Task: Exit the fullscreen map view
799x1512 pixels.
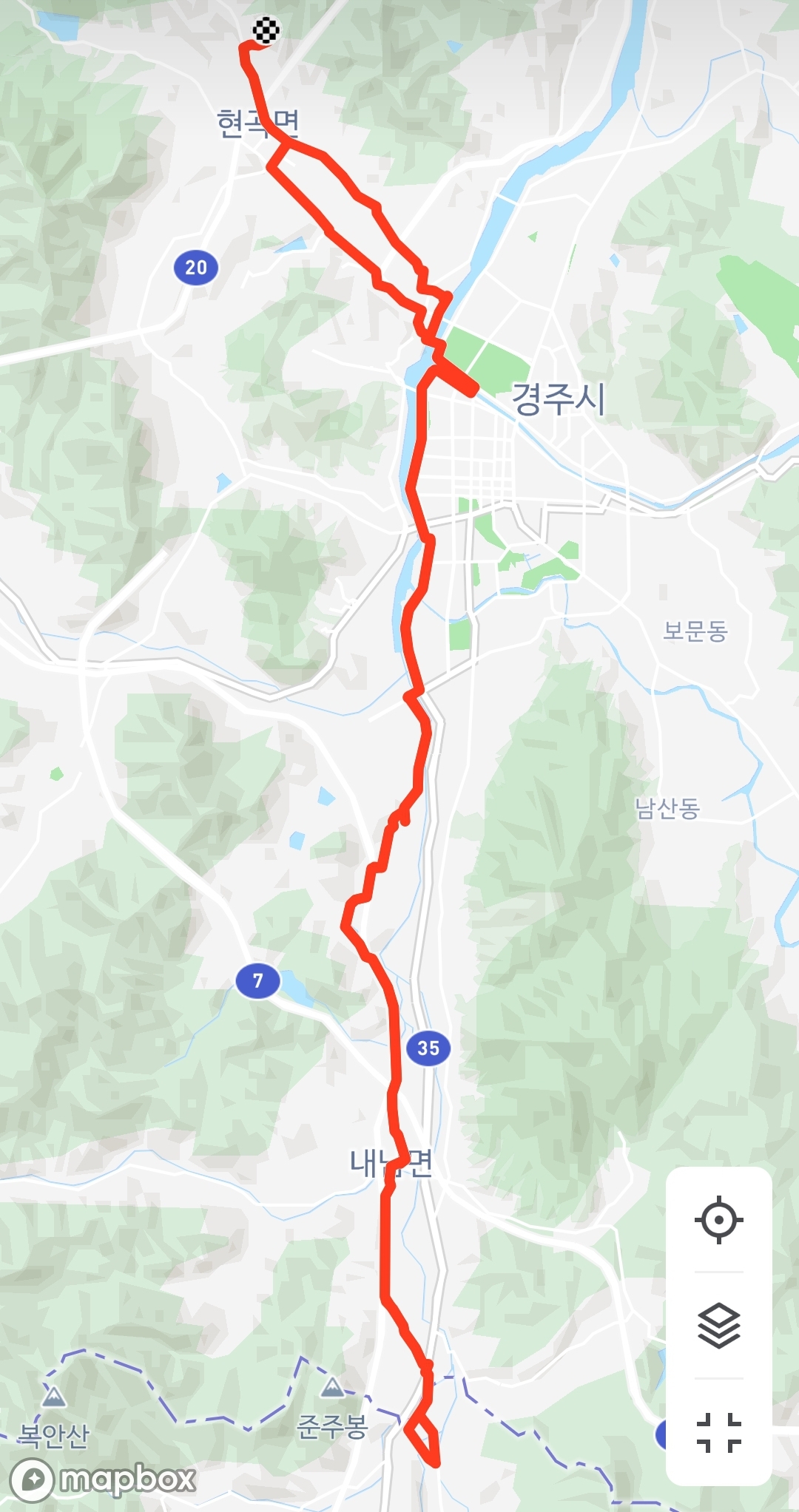Action: tap(718, 1432)
